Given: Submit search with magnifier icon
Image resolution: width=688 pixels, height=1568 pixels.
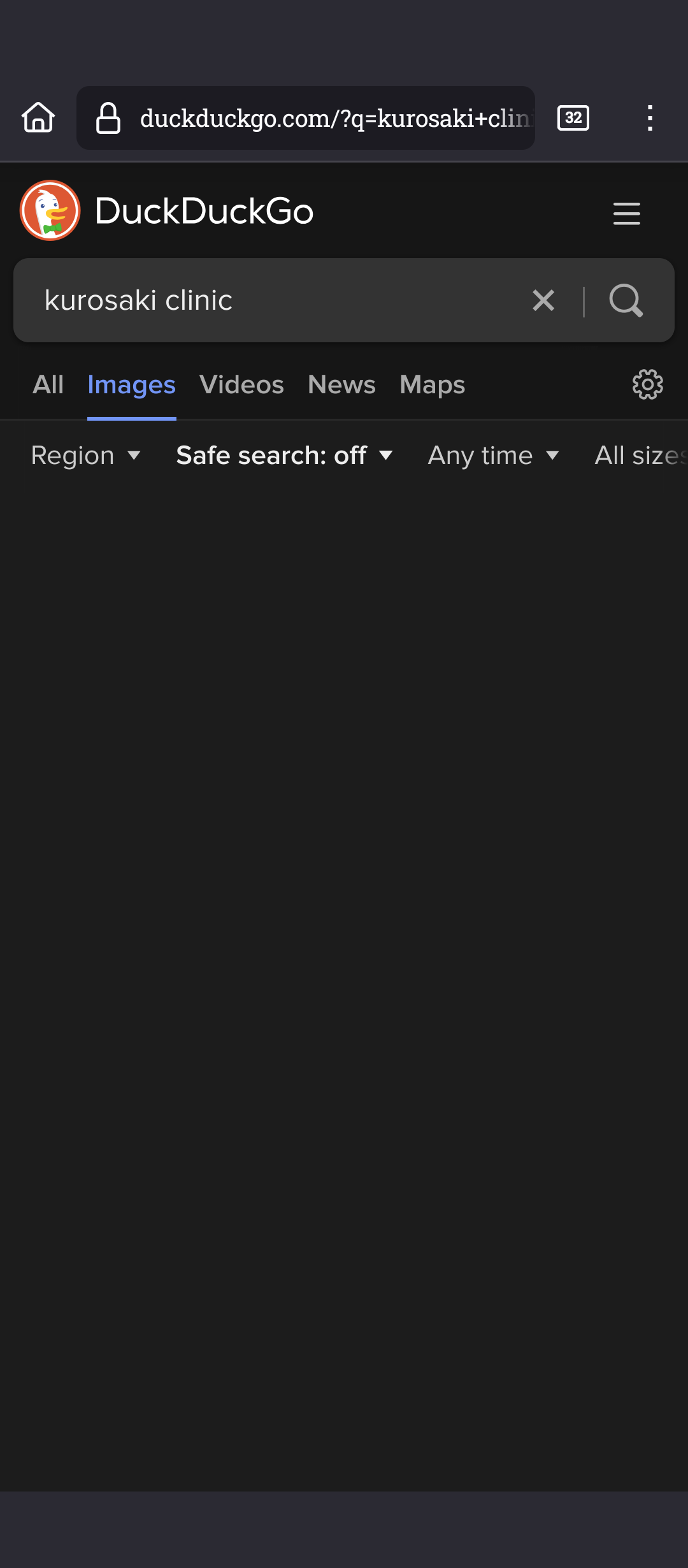Looking at the screenshot, I should (626, 300).
